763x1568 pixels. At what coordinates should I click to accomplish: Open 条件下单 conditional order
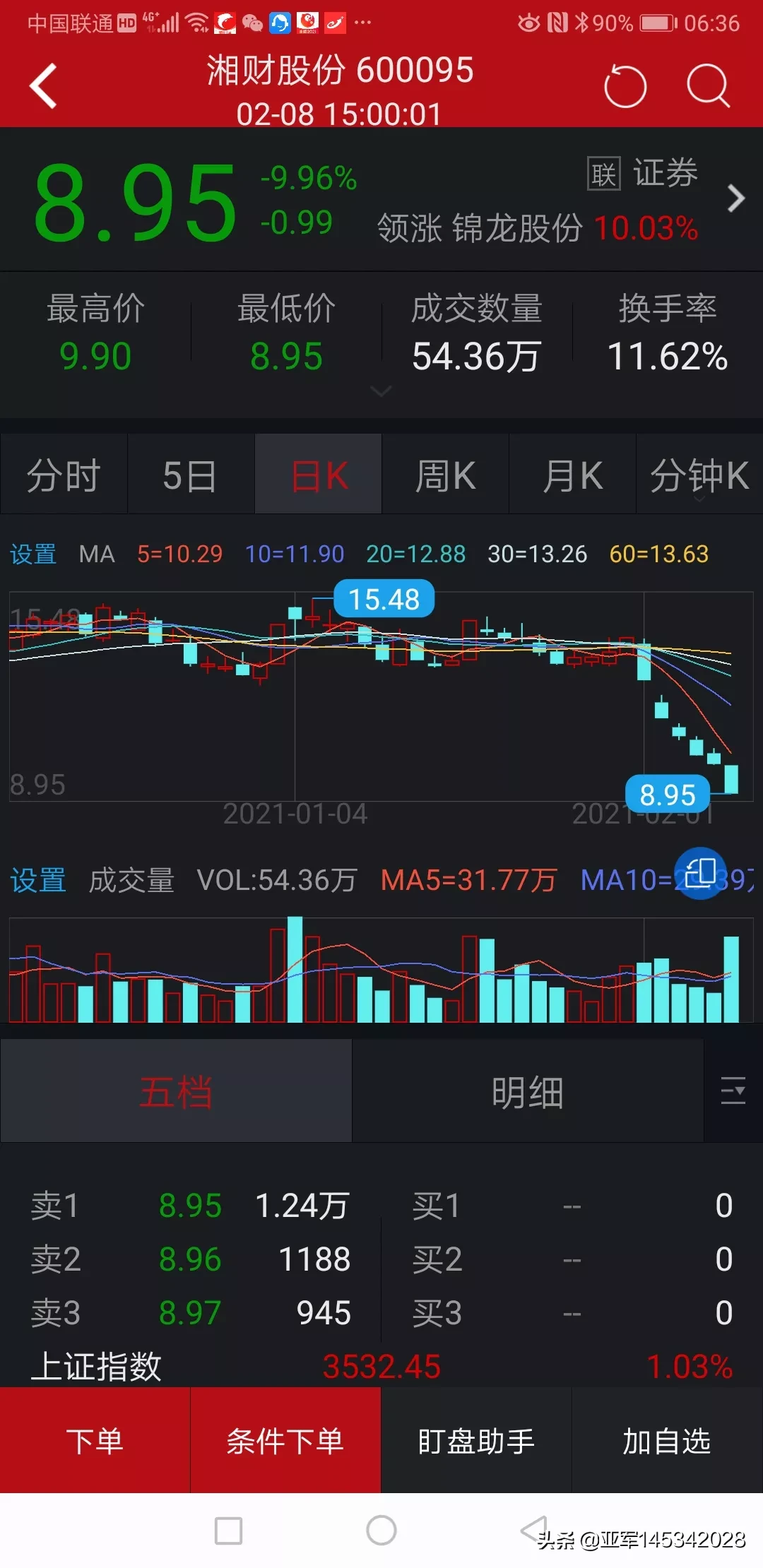click(285, 1441)
